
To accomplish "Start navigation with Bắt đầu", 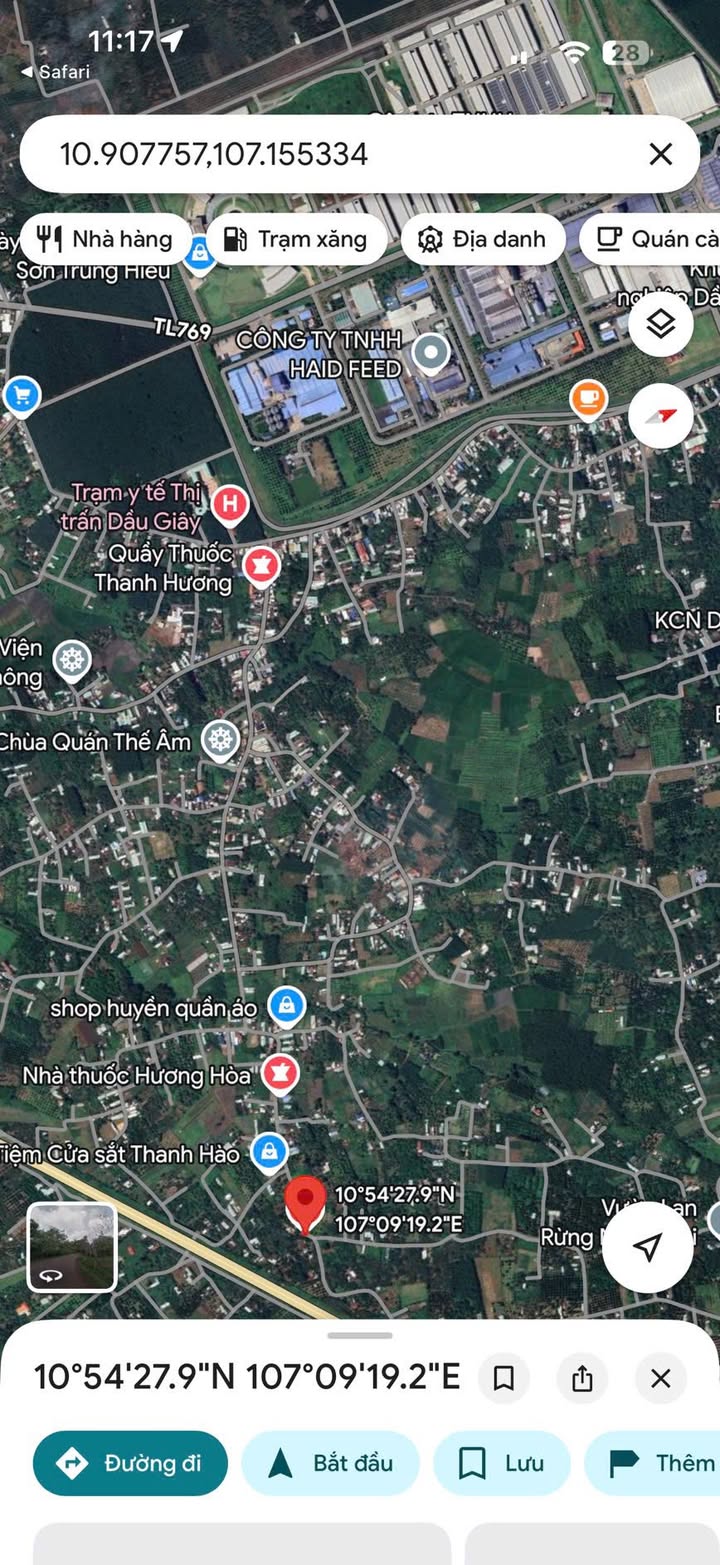I will pos(330,1463).
